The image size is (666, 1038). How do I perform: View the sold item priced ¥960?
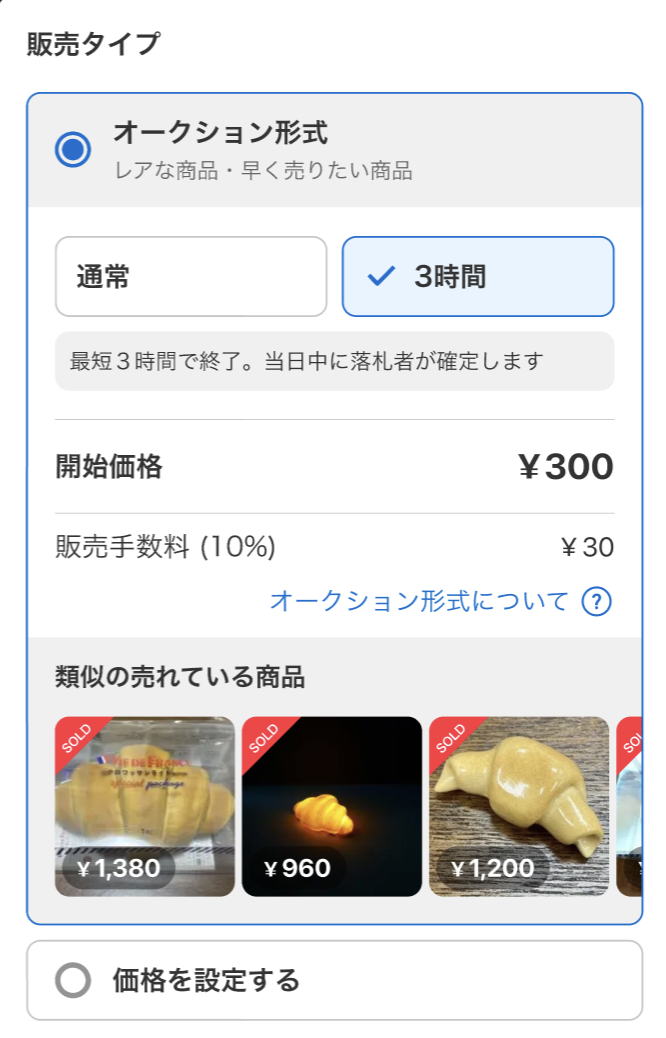[332, 806]
